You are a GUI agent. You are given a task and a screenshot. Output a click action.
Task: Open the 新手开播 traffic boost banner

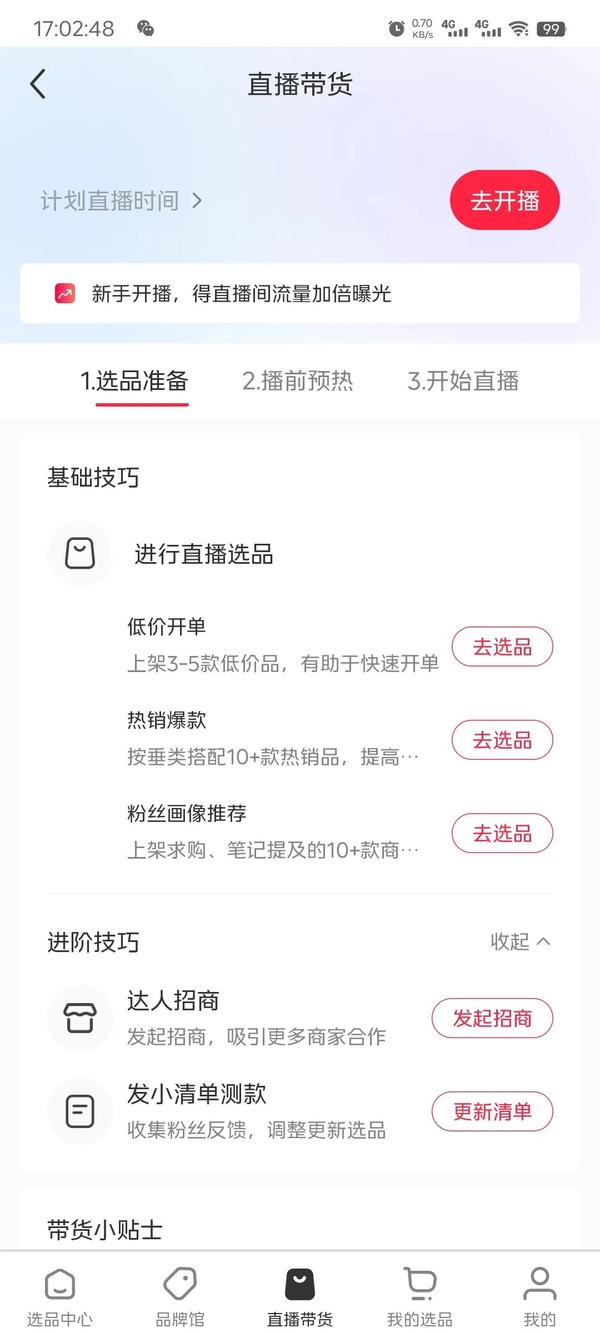pyautogui.click(x=300, y=293)
